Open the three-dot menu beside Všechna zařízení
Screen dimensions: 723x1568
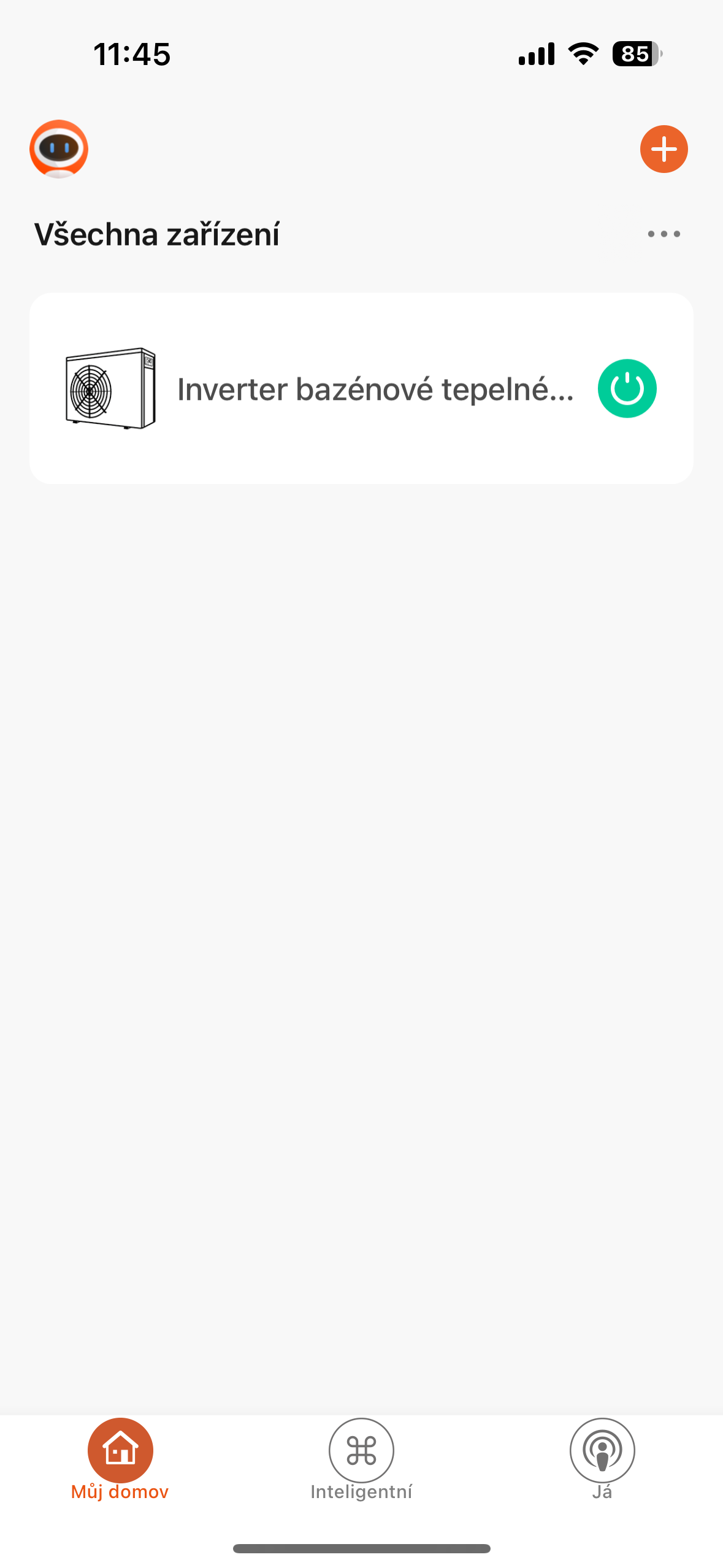[664, 234]
